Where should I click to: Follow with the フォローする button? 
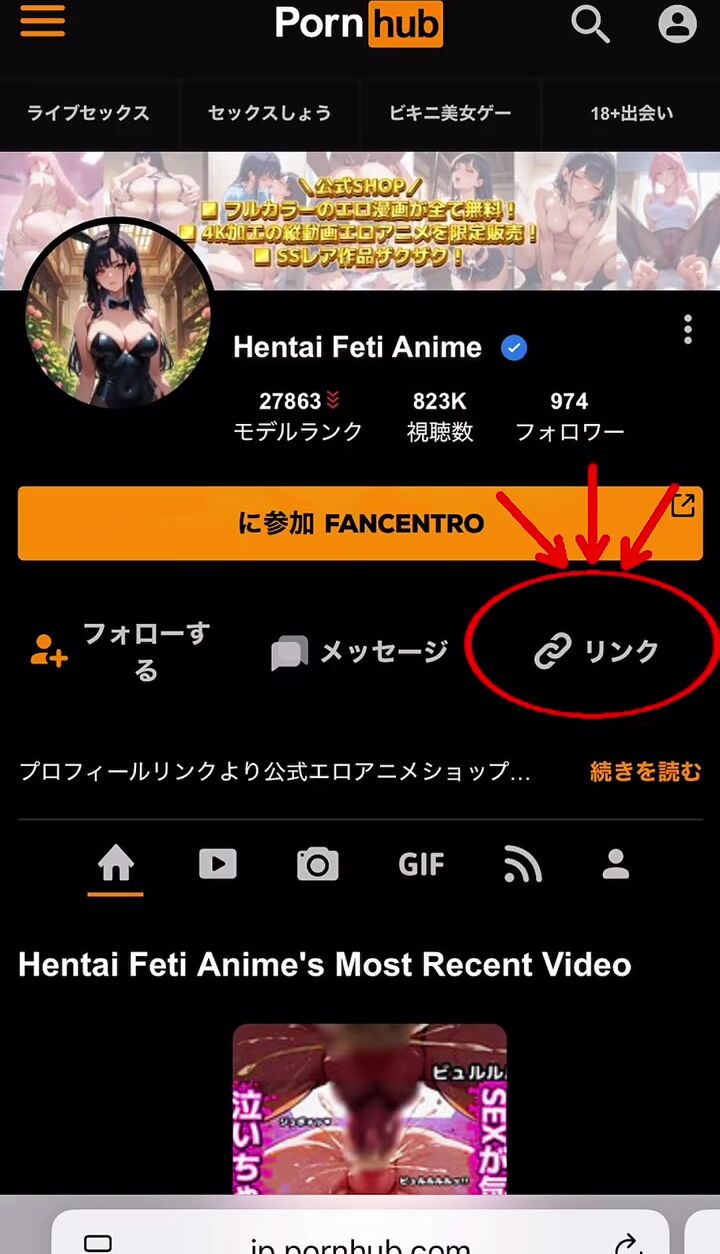[x=120, y=651]
